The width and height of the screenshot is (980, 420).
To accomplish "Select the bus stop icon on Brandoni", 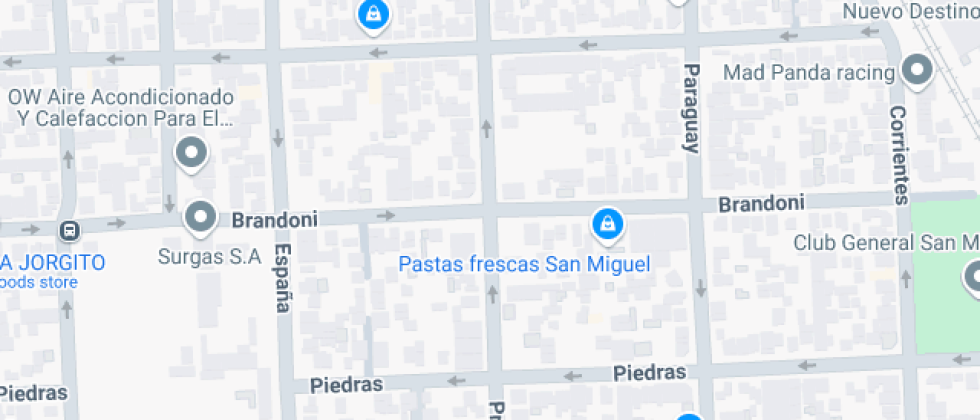I will pos(70,230).
